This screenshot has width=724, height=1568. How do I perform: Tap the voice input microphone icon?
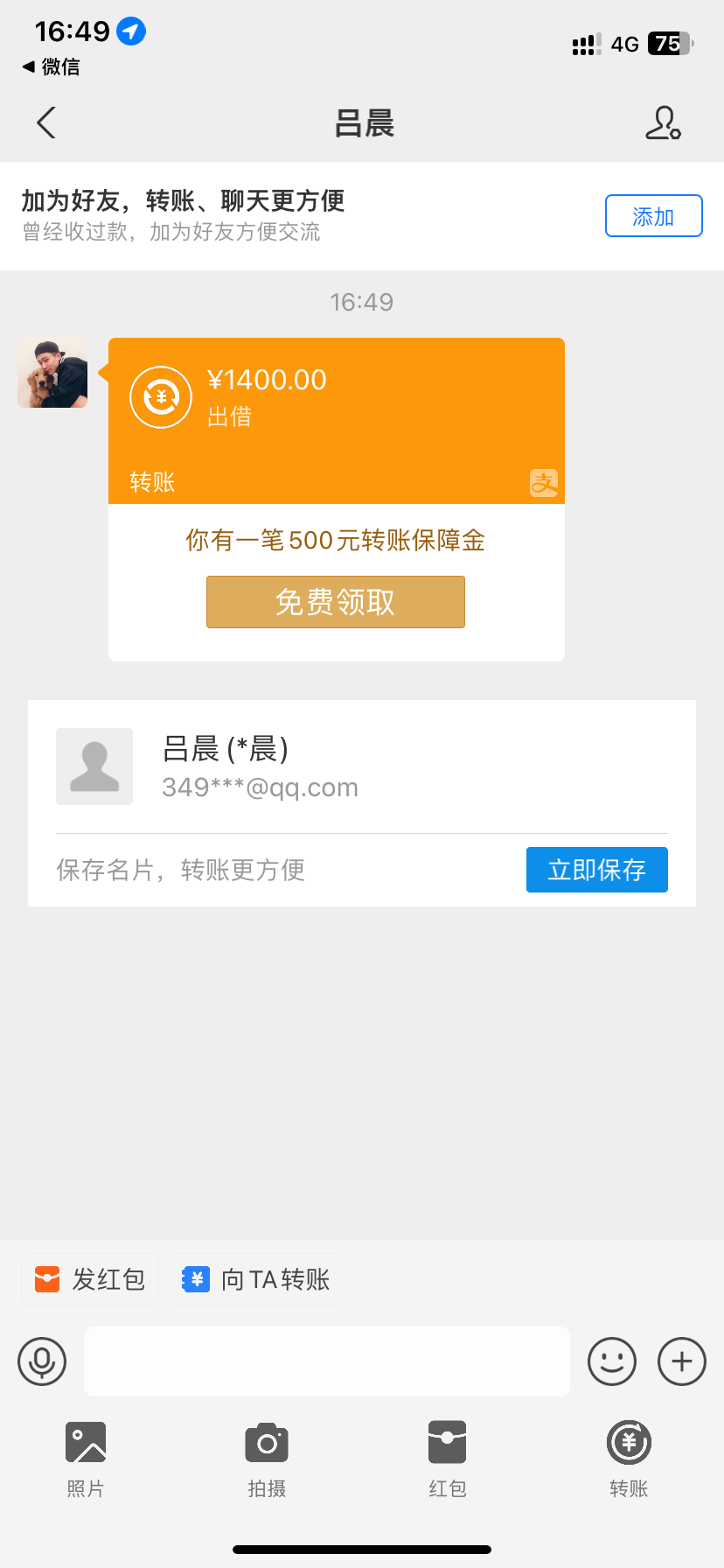43,1361
